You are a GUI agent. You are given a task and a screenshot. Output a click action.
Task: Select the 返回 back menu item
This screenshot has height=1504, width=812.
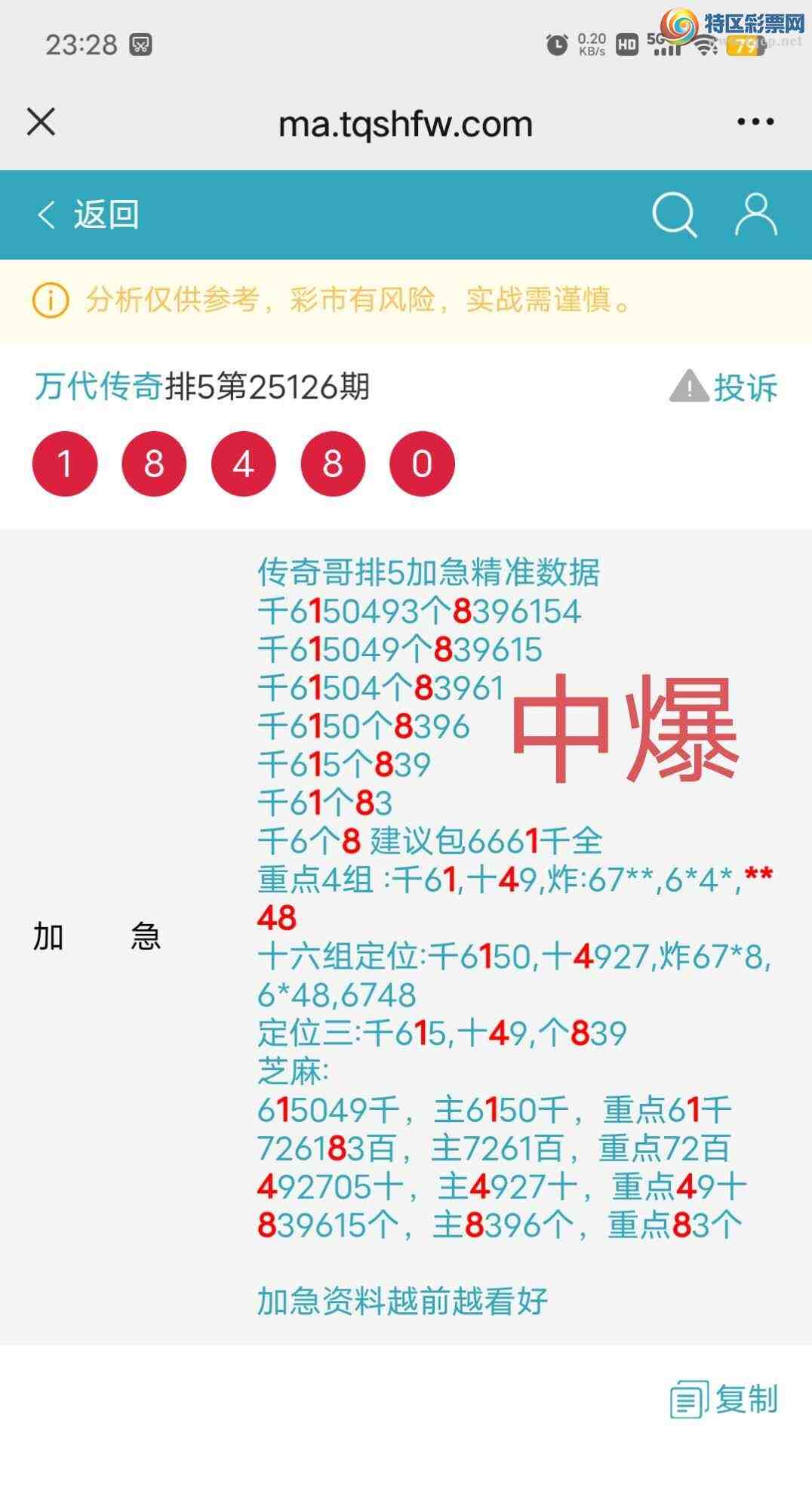(x=106, y=215)
